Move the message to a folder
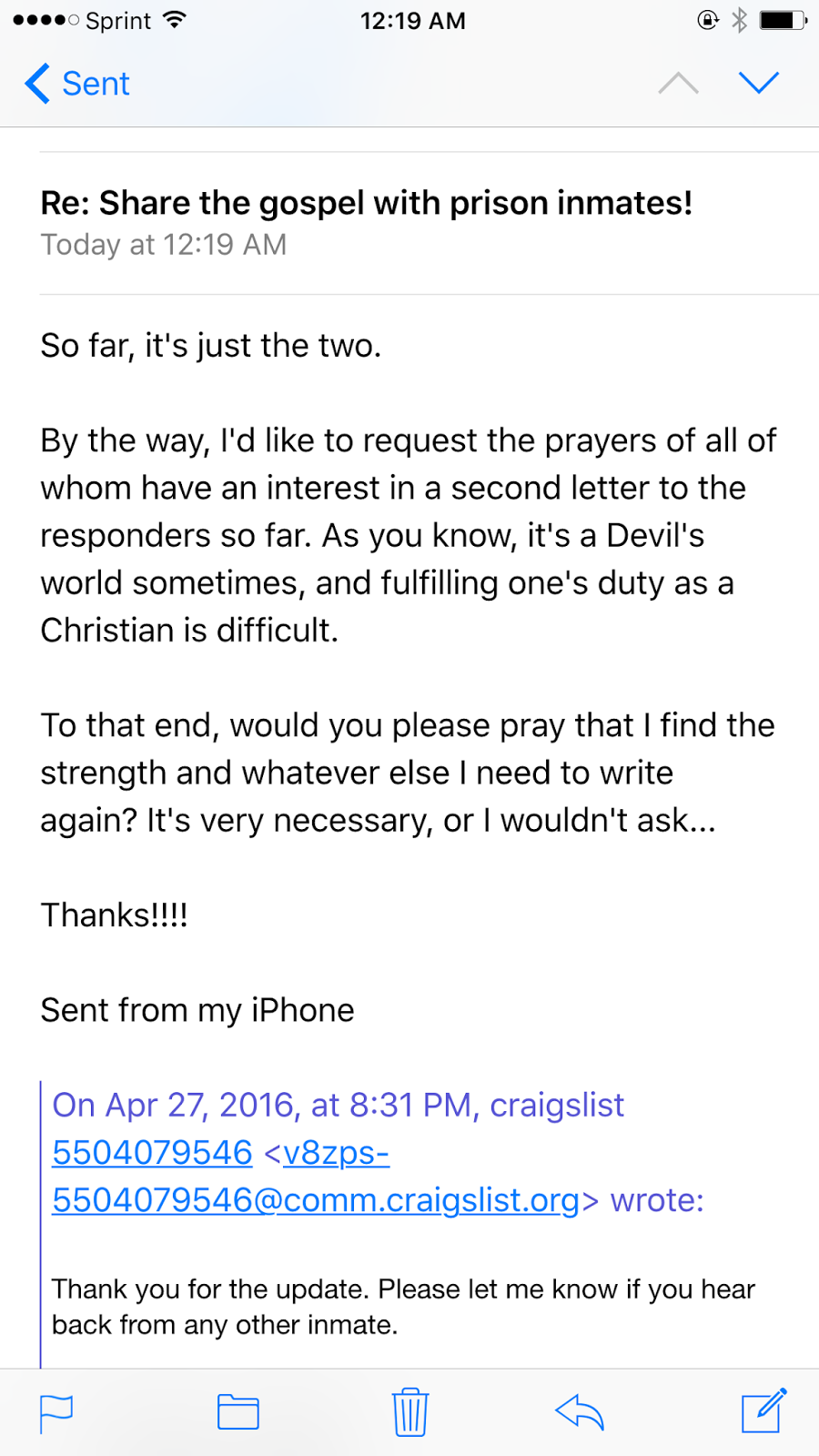This screenshot has height=1456, width=819. click(238, 1412)
